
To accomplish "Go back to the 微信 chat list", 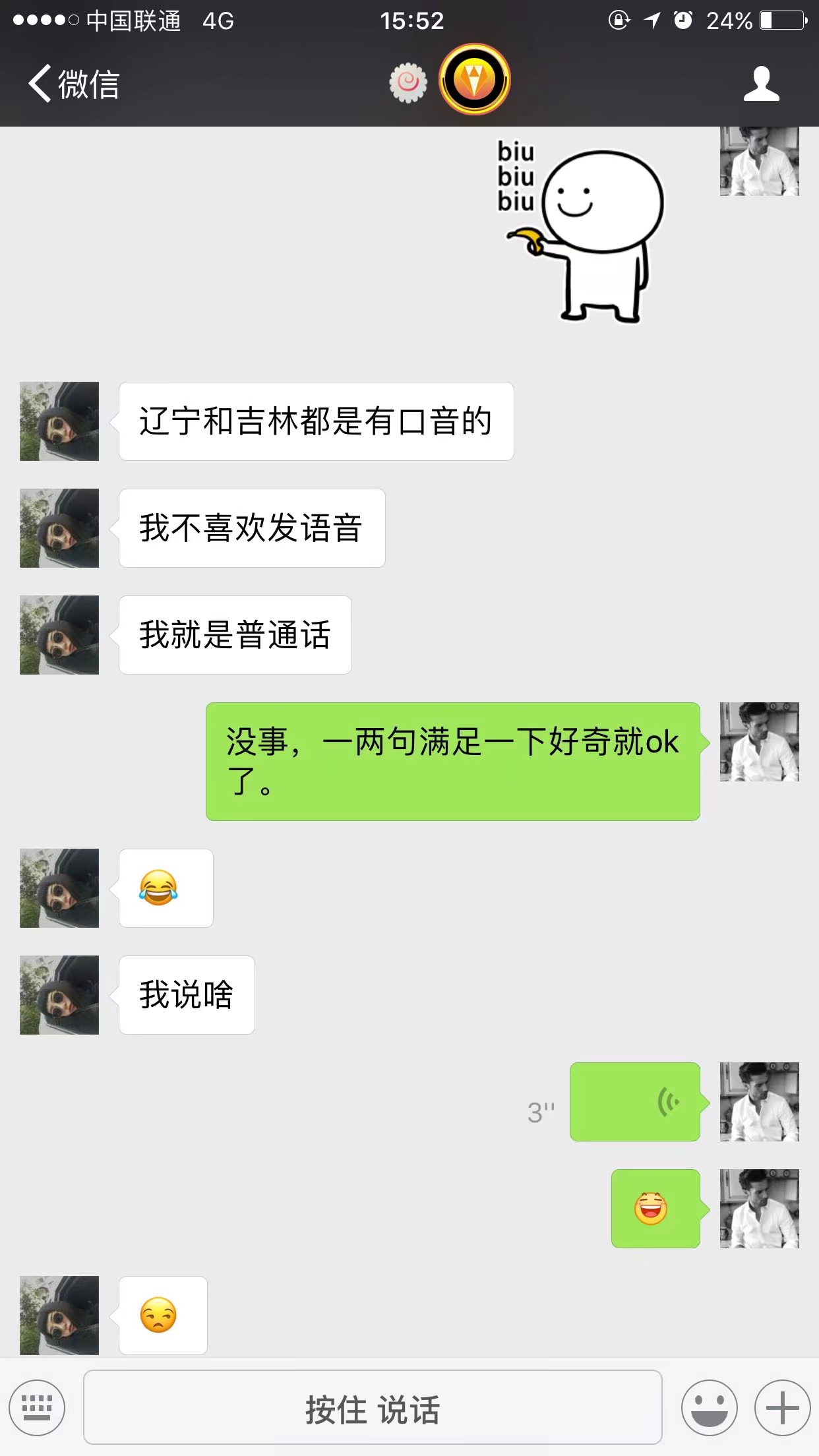I will pos(73,84).
